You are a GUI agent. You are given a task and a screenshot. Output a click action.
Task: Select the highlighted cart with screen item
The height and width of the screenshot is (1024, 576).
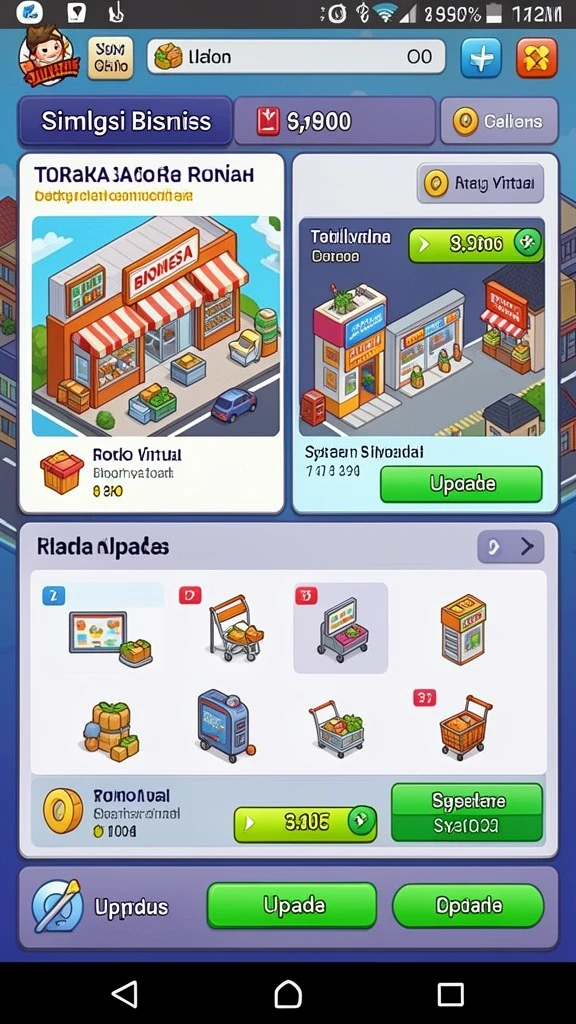(x=340, y=628)
